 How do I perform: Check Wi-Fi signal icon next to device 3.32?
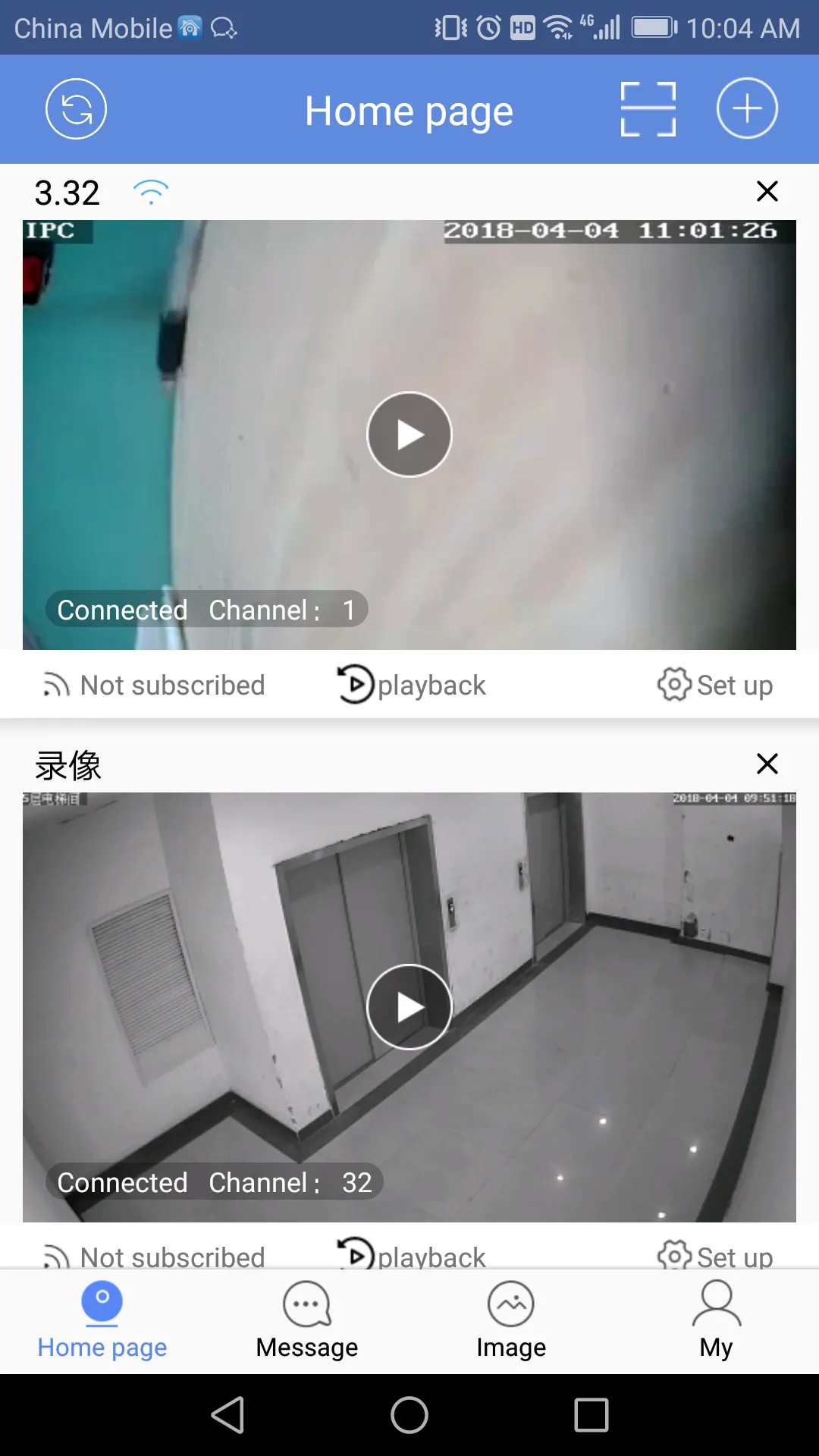click(152, 191)
